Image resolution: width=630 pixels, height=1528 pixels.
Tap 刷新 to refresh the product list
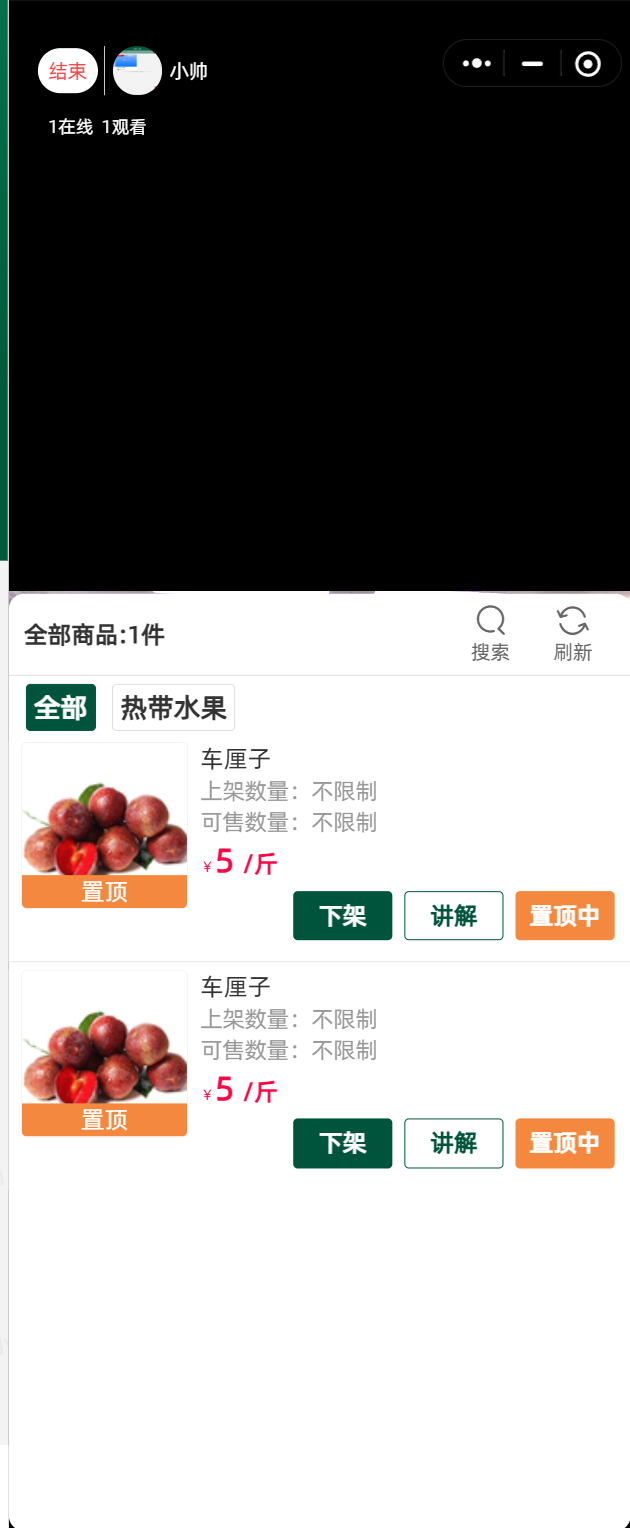[x=572, y=634]
